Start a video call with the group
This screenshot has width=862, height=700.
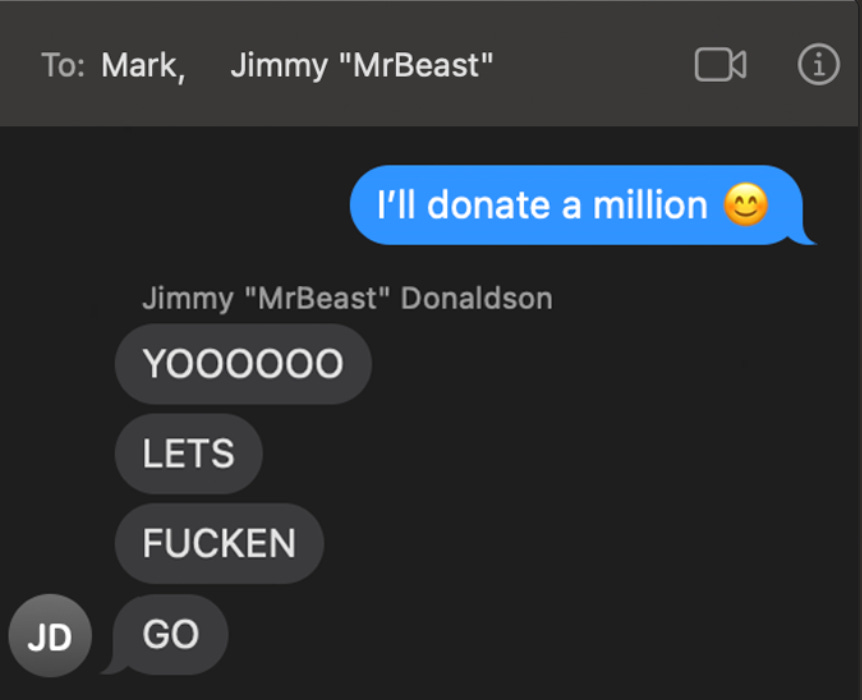click(720, 66)
